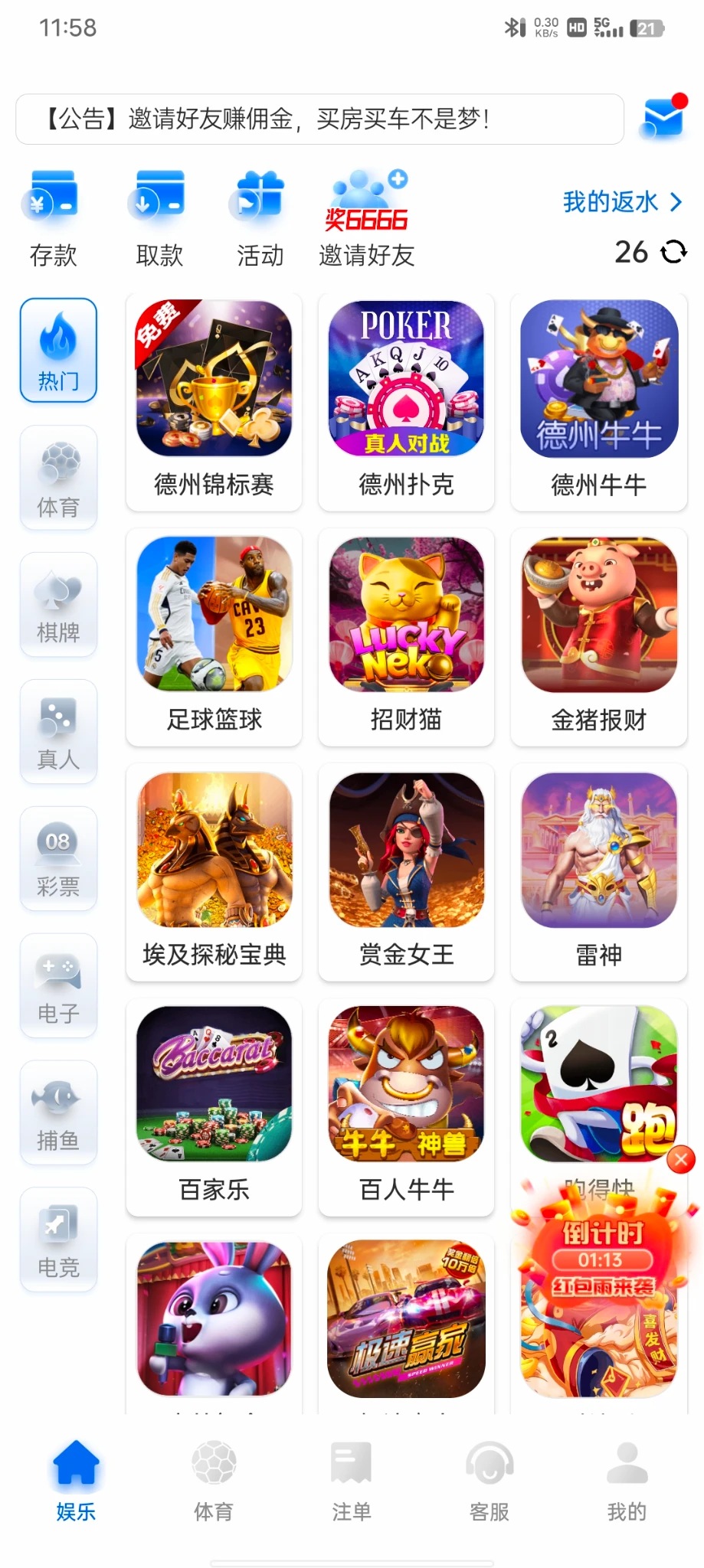
Task: Open 我的返水 rebate link
Action: point(621,202)
